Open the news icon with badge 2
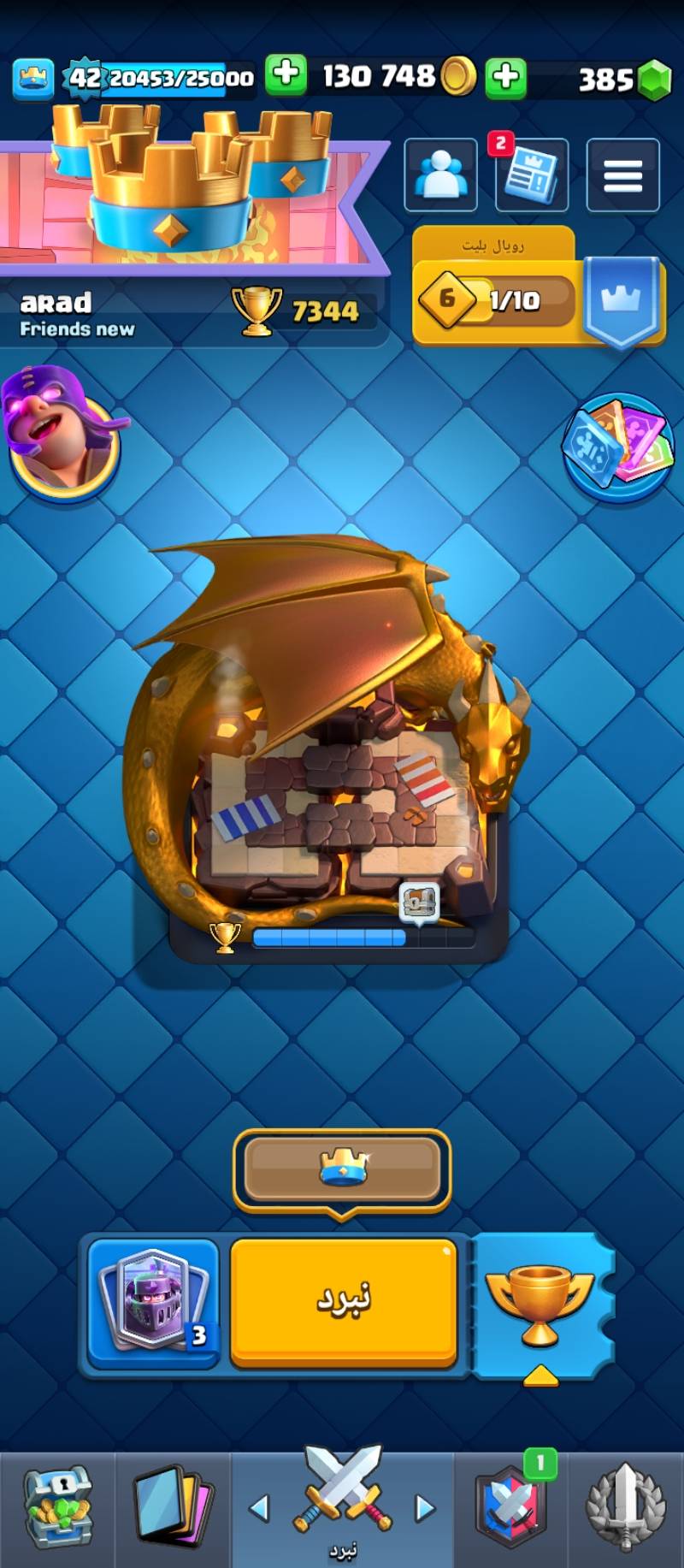 tap(532, 175)
